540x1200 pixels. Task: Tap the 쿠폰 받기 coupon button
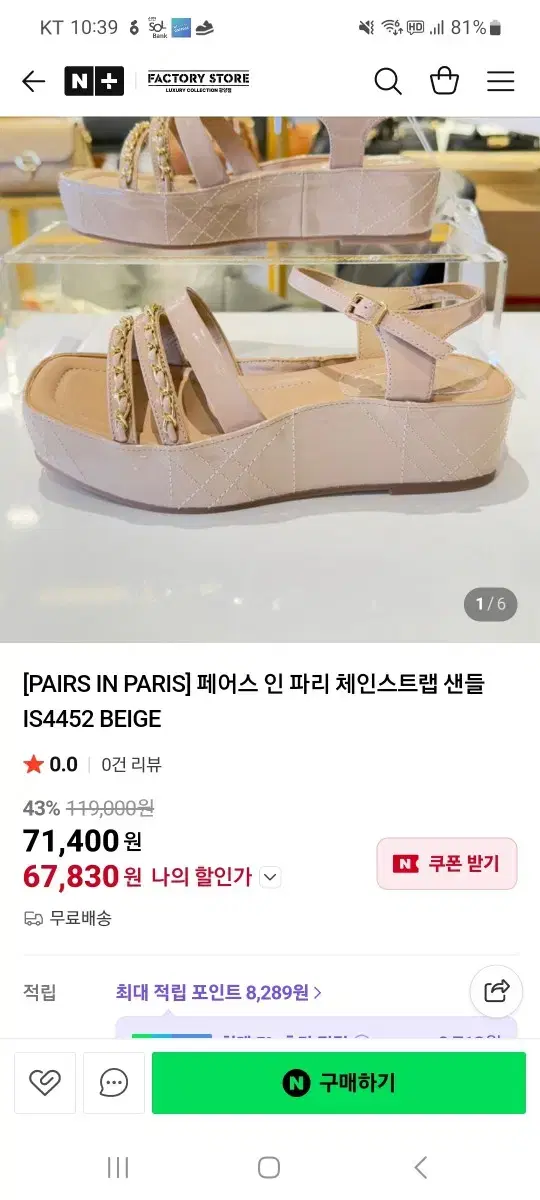[447, 863]
